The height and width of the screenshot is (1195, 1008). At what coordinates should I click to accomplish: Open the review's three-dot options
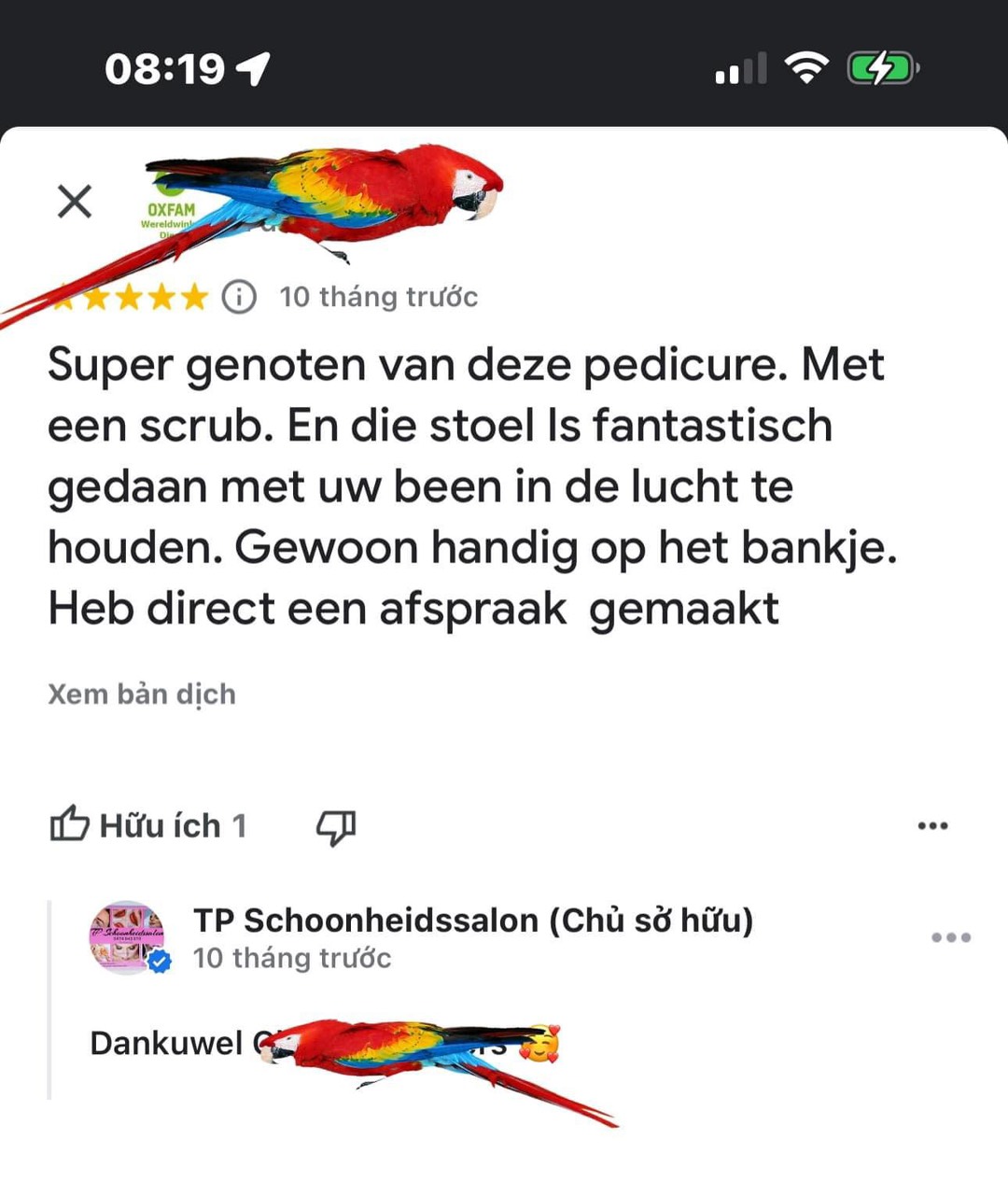tap(932, 825)
